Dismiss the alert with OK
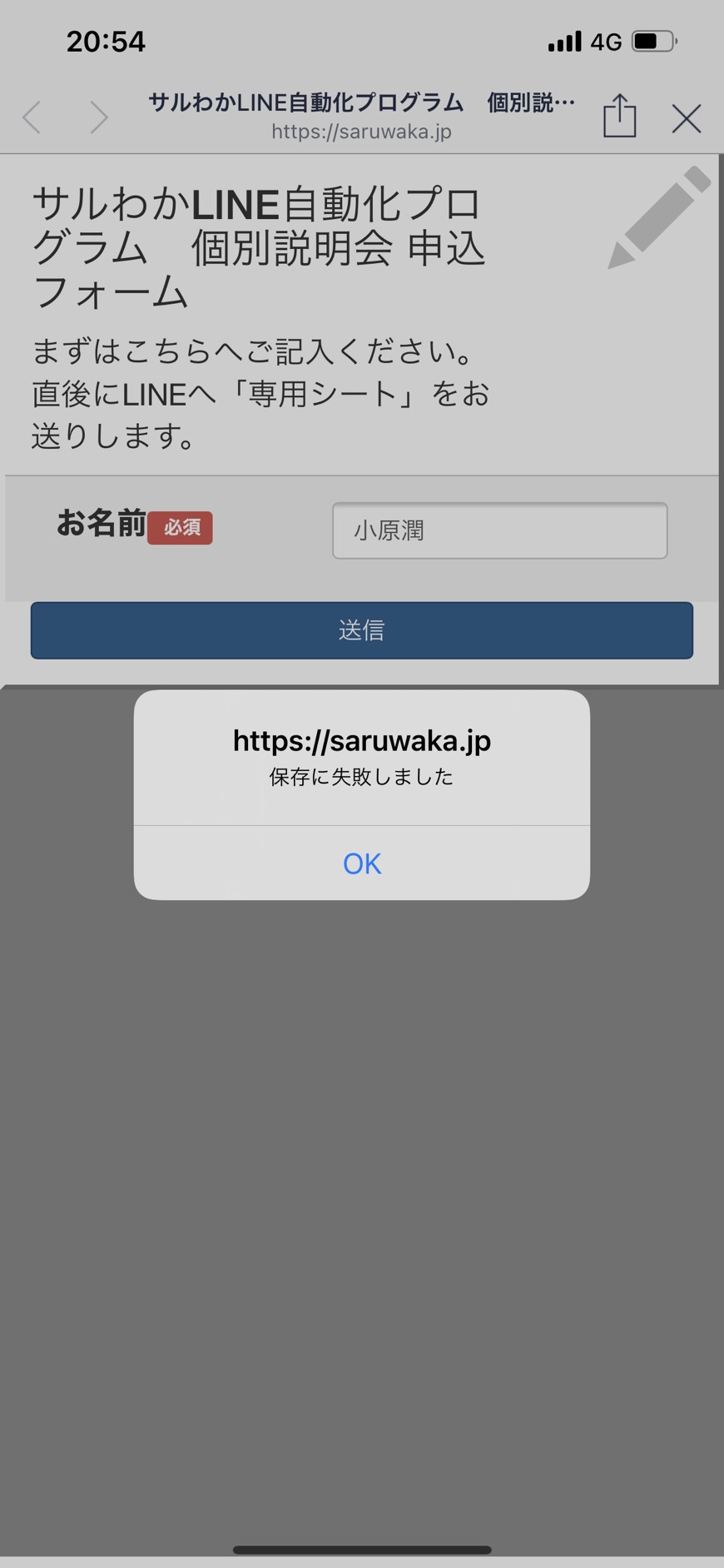 [362, 864]
